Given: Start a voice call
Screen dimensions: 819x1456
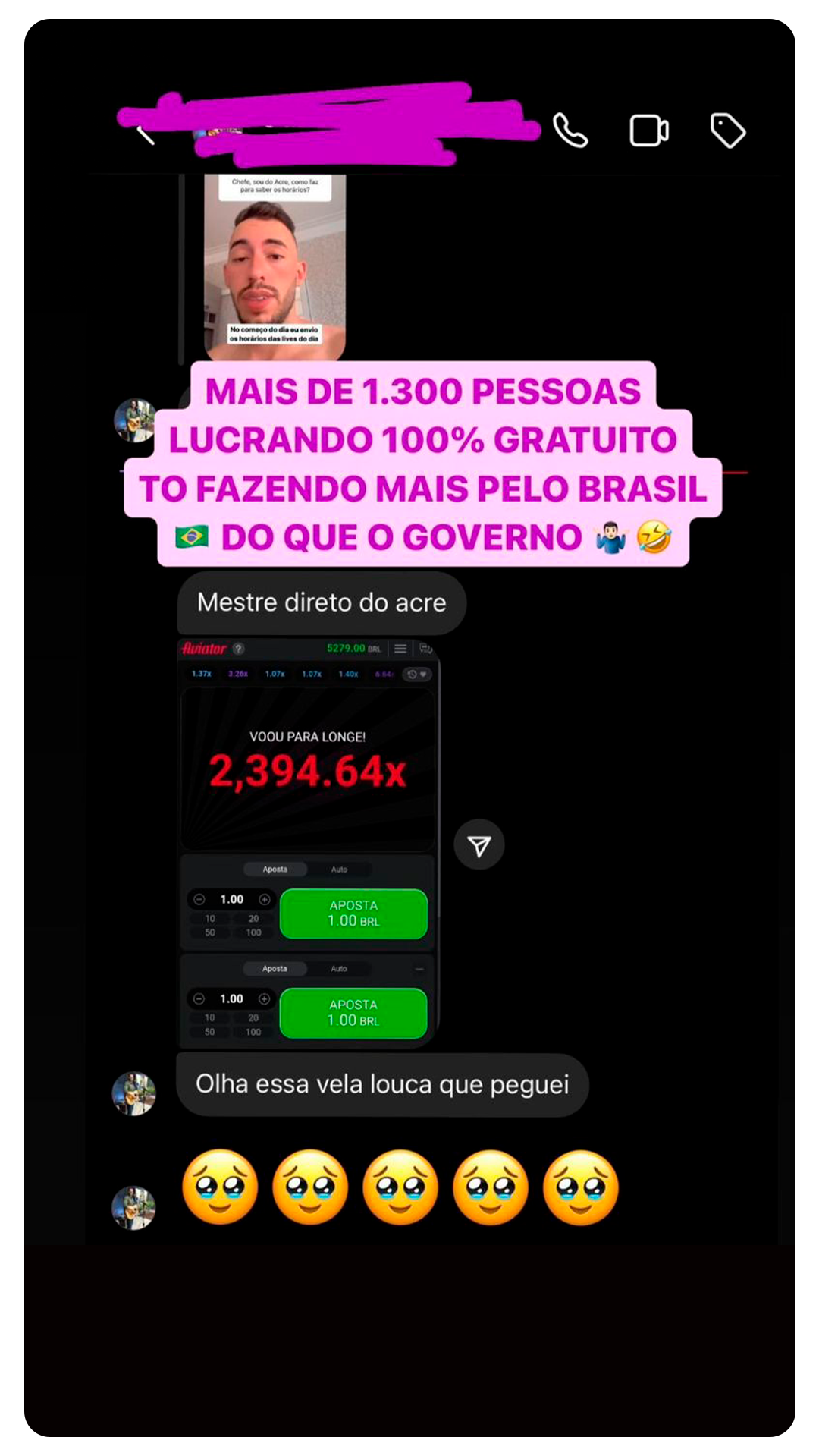Looking at the screenshot, I should 570,130.
